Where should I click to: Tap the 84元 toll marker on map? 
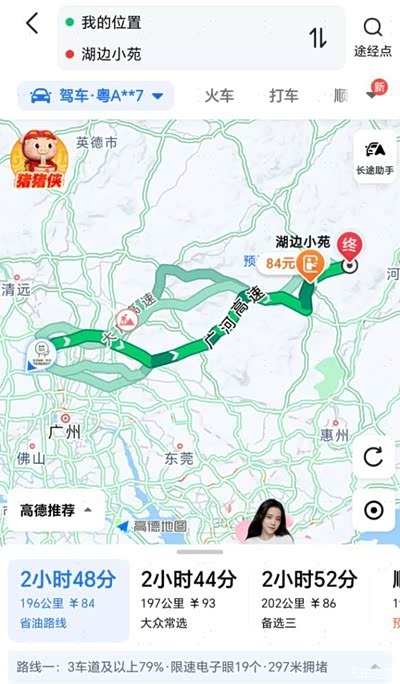pos(291,263)
